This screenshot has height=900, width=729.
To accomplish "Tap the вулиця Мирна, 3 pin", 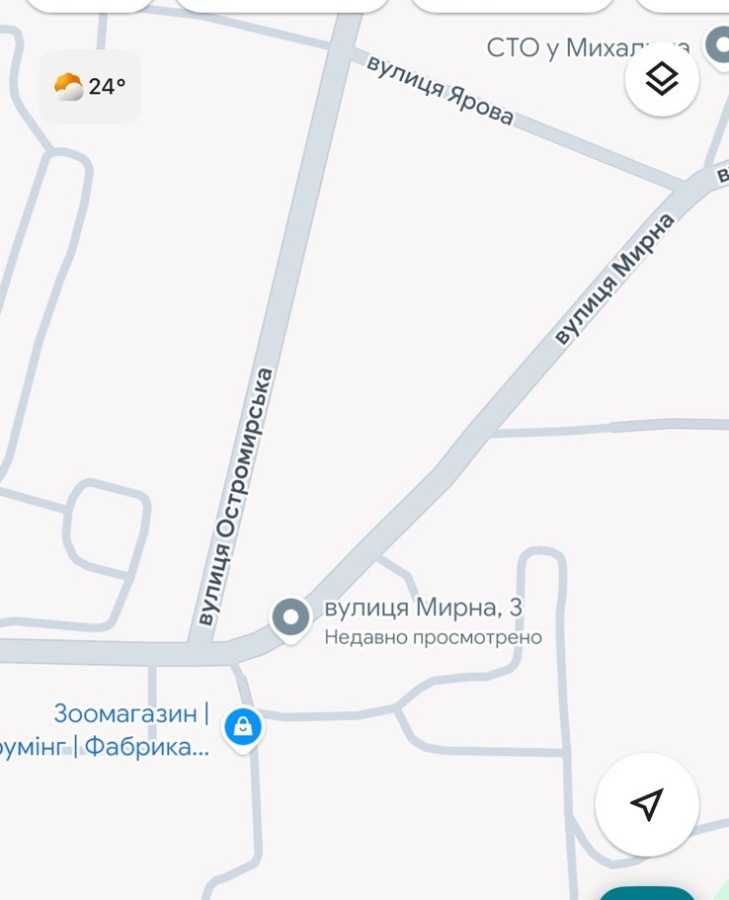I will coord(291,618).
